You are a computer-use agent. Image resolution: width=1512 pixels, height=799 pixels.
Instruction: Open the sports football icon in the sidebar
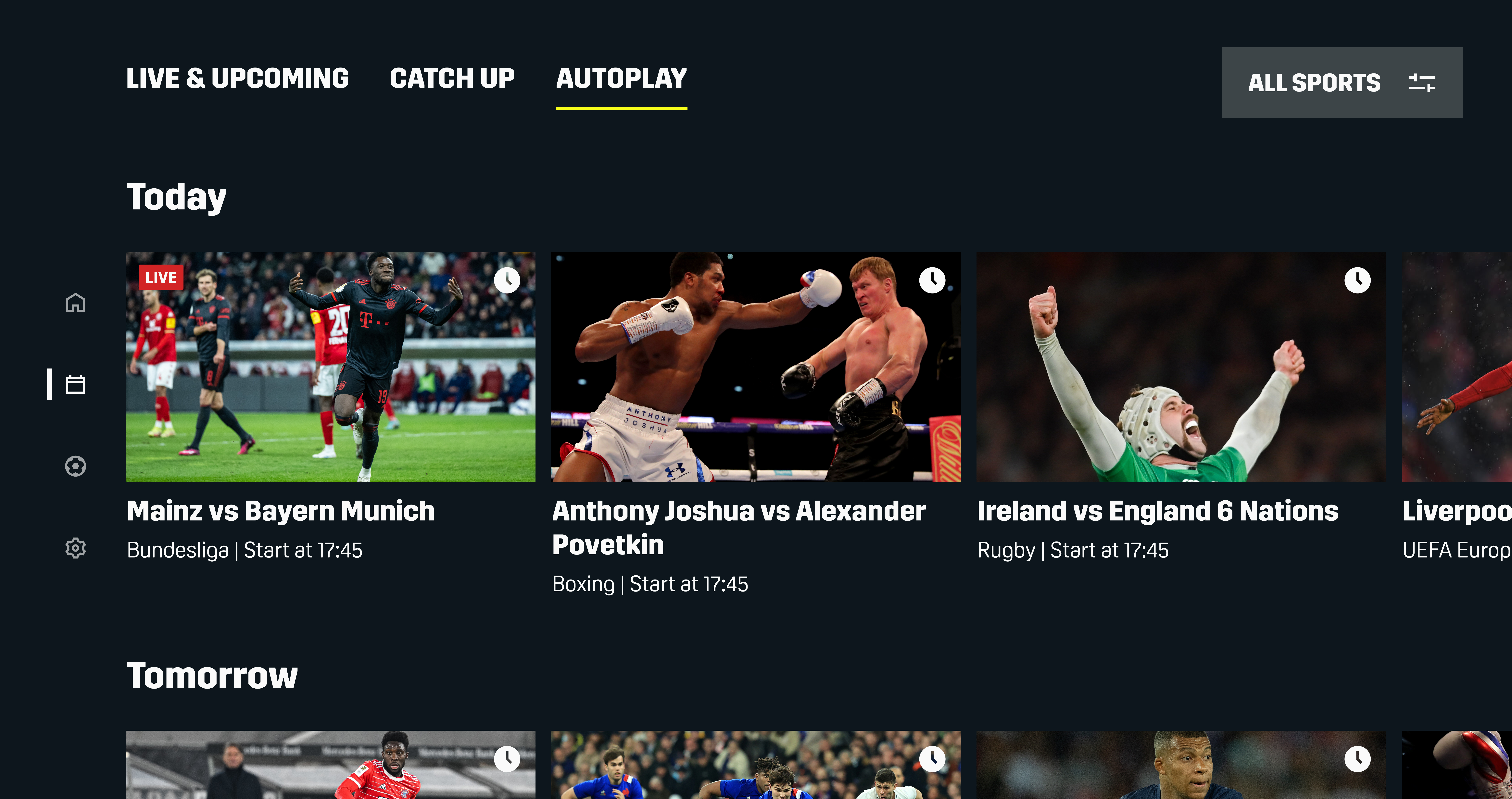75,466
